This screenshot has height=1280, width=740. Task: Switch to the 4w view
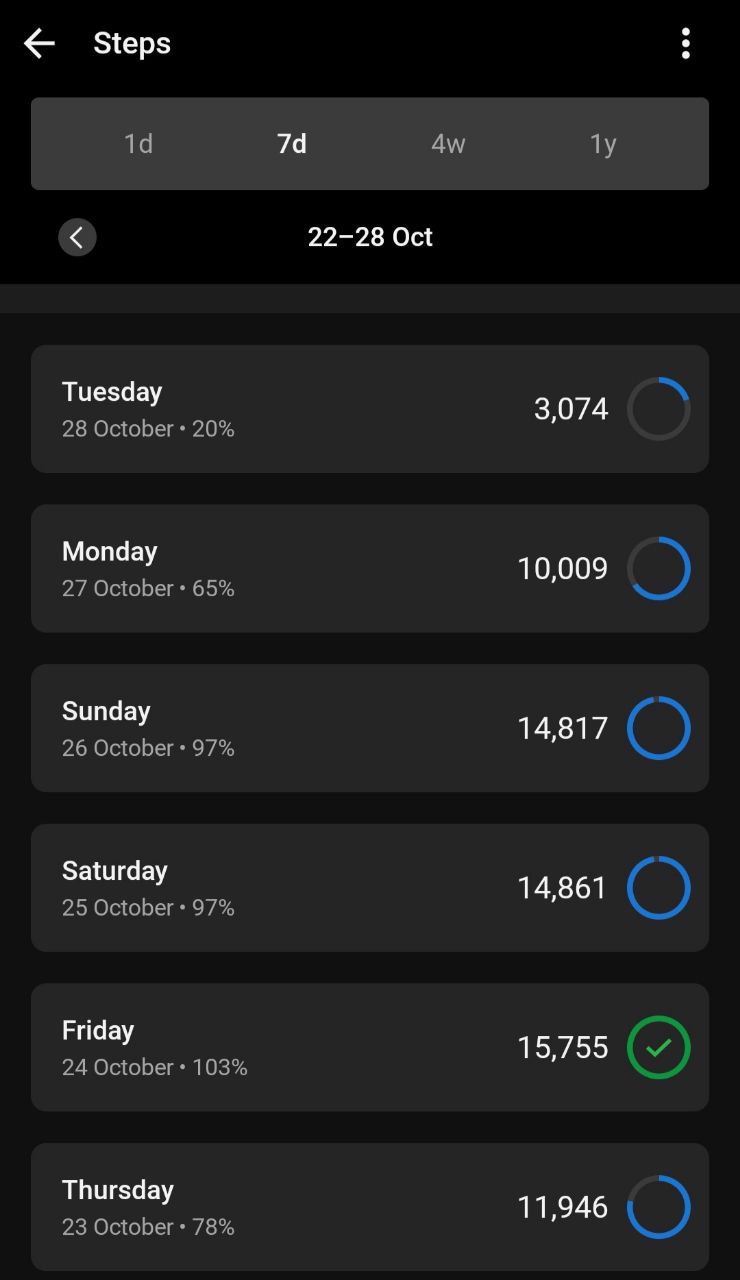point(448,144)
